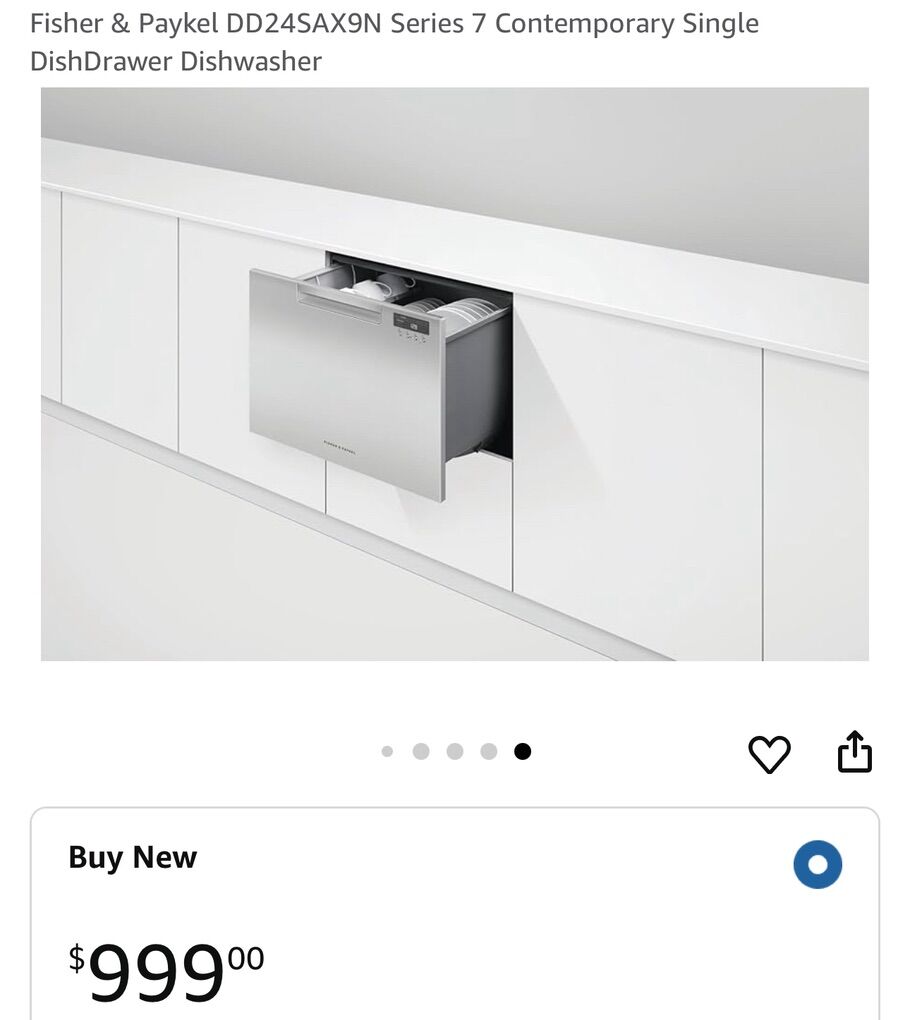Jump to the first image dot
This screenshot has height=1020, width=910.
[x=387, y=752]
